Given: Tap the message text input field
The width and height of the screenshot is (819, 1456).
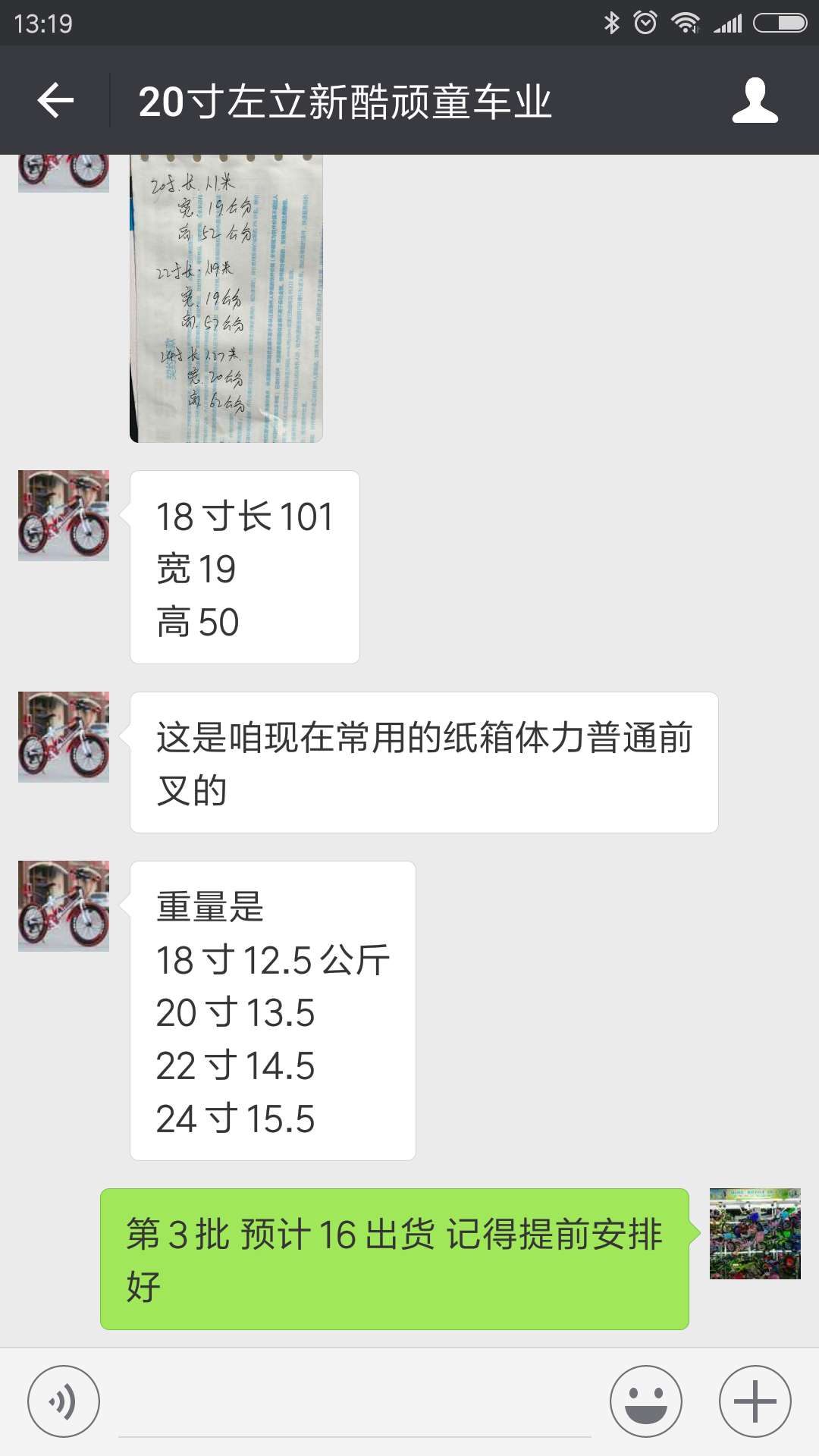Looking at the screenshot, I should 354,1403.
